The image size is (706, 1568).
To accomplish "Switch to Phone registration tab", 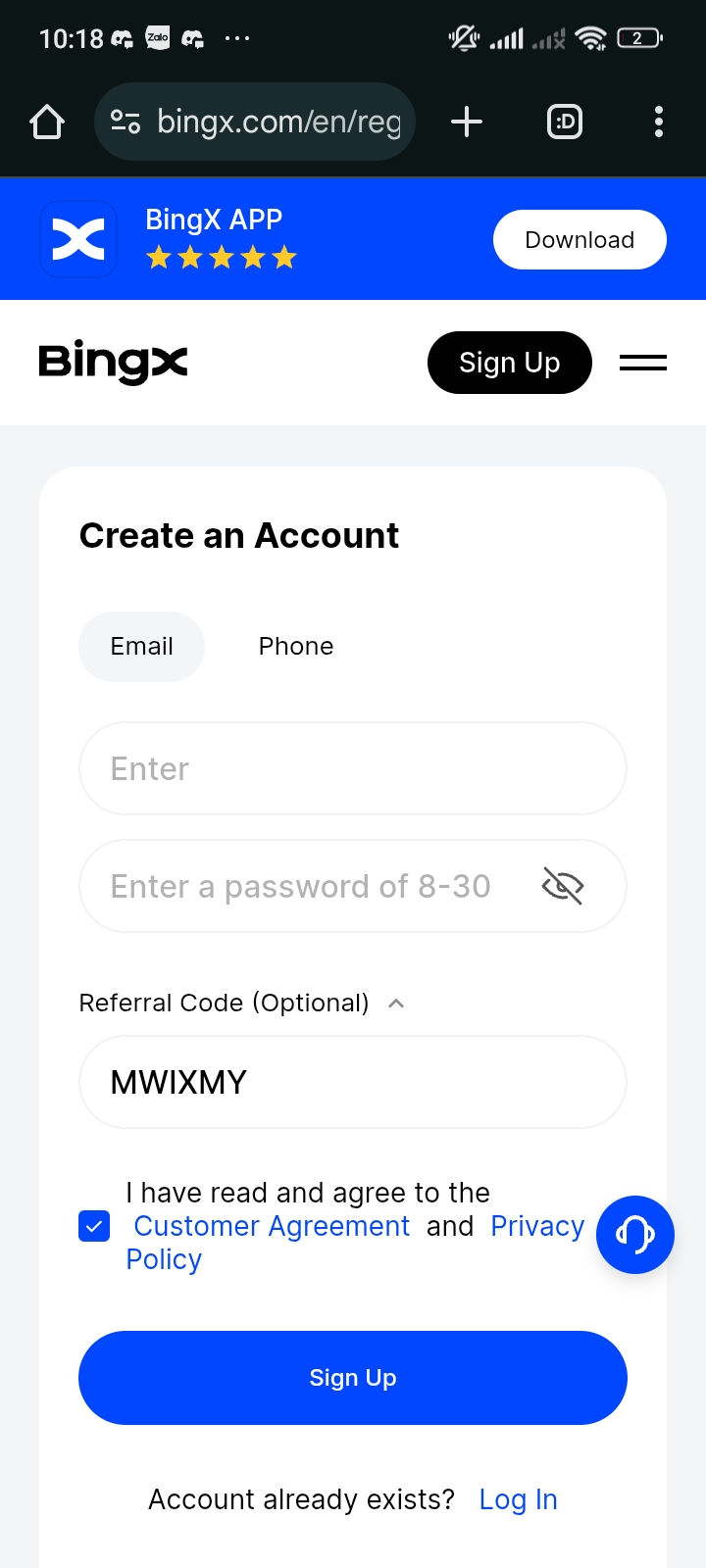I will tap(296, 647).
